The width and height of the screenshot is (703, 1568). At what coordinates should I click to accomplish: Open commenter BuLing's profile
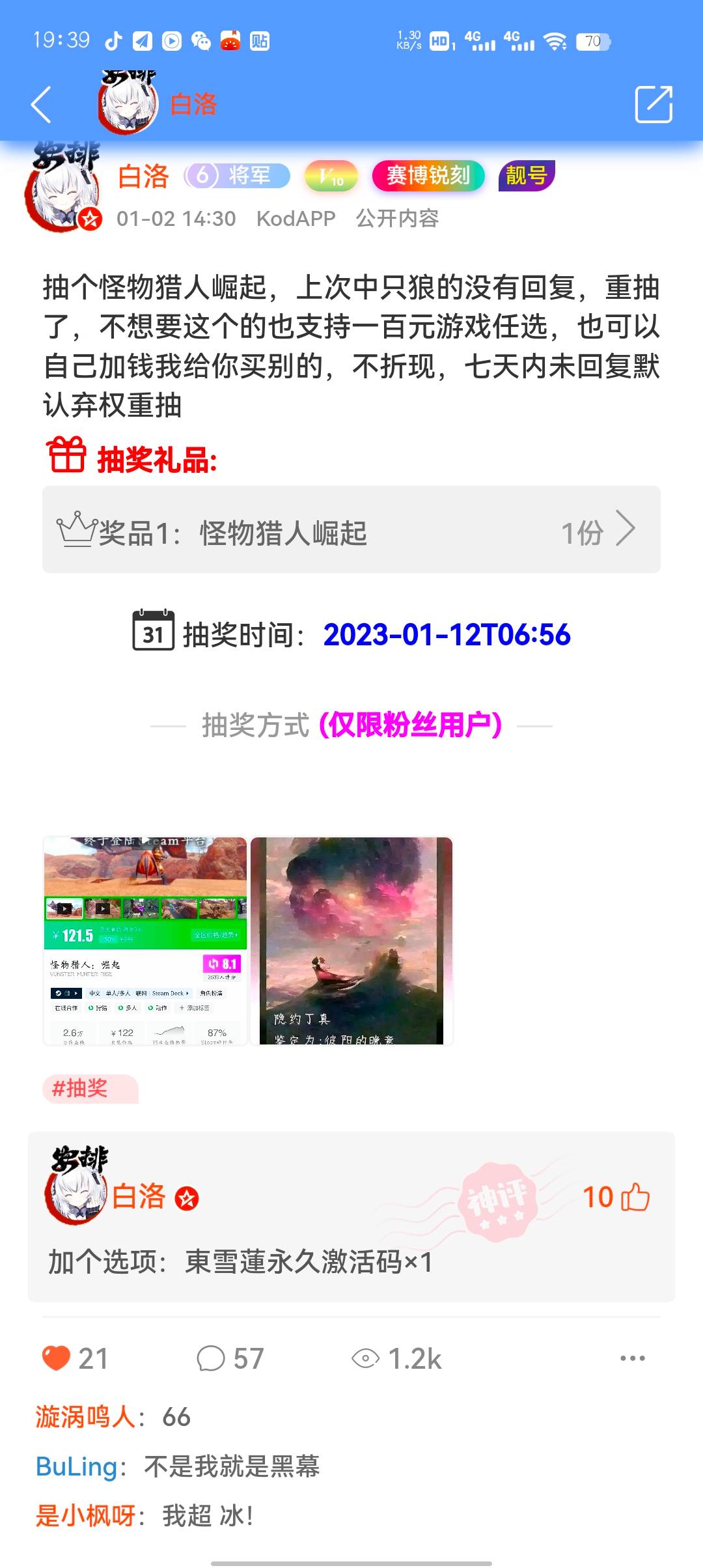tap(76, 1466)
